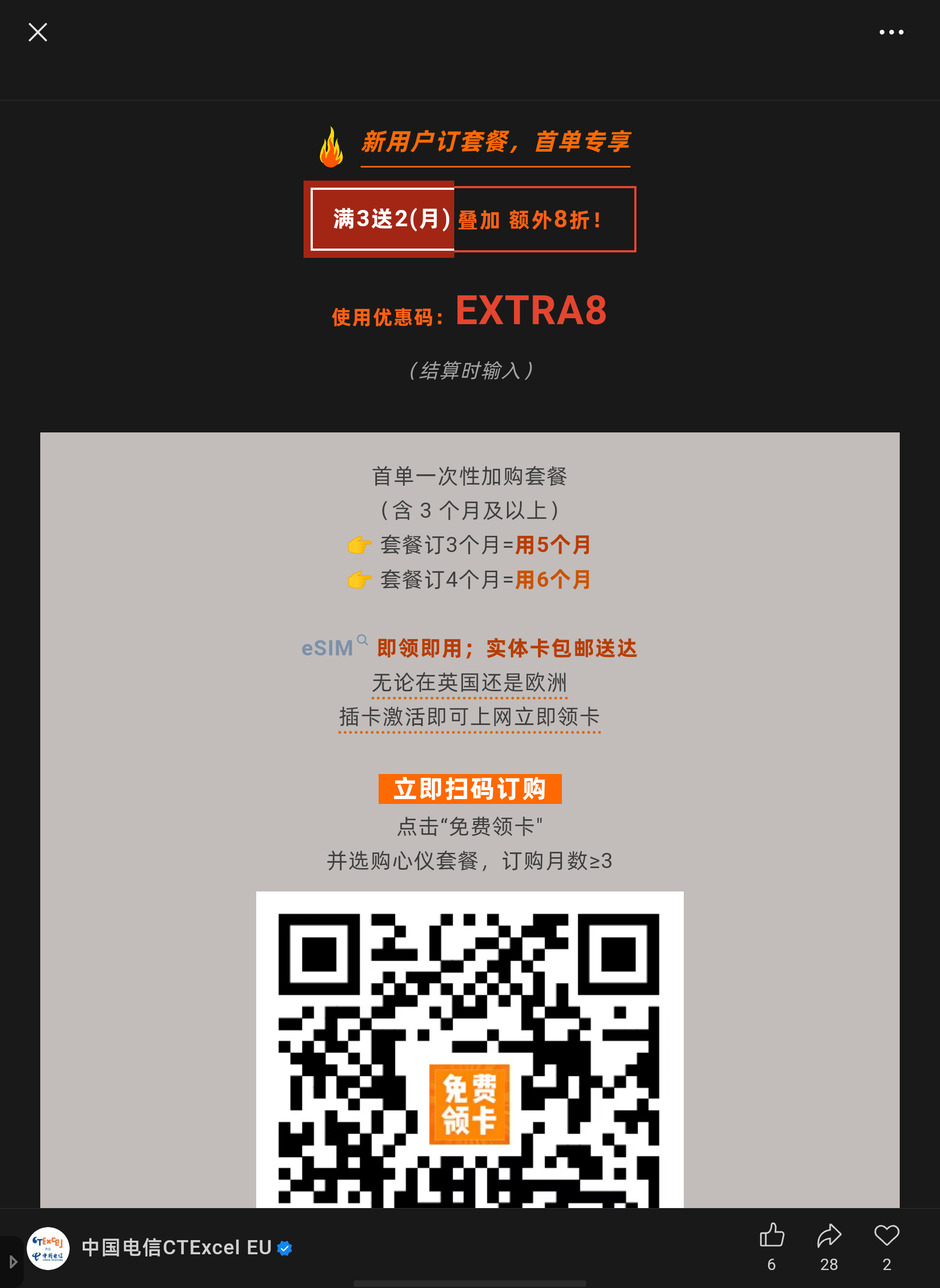
Task: Tap the blue verified badge next to channel name
Action: point(285,1248)
